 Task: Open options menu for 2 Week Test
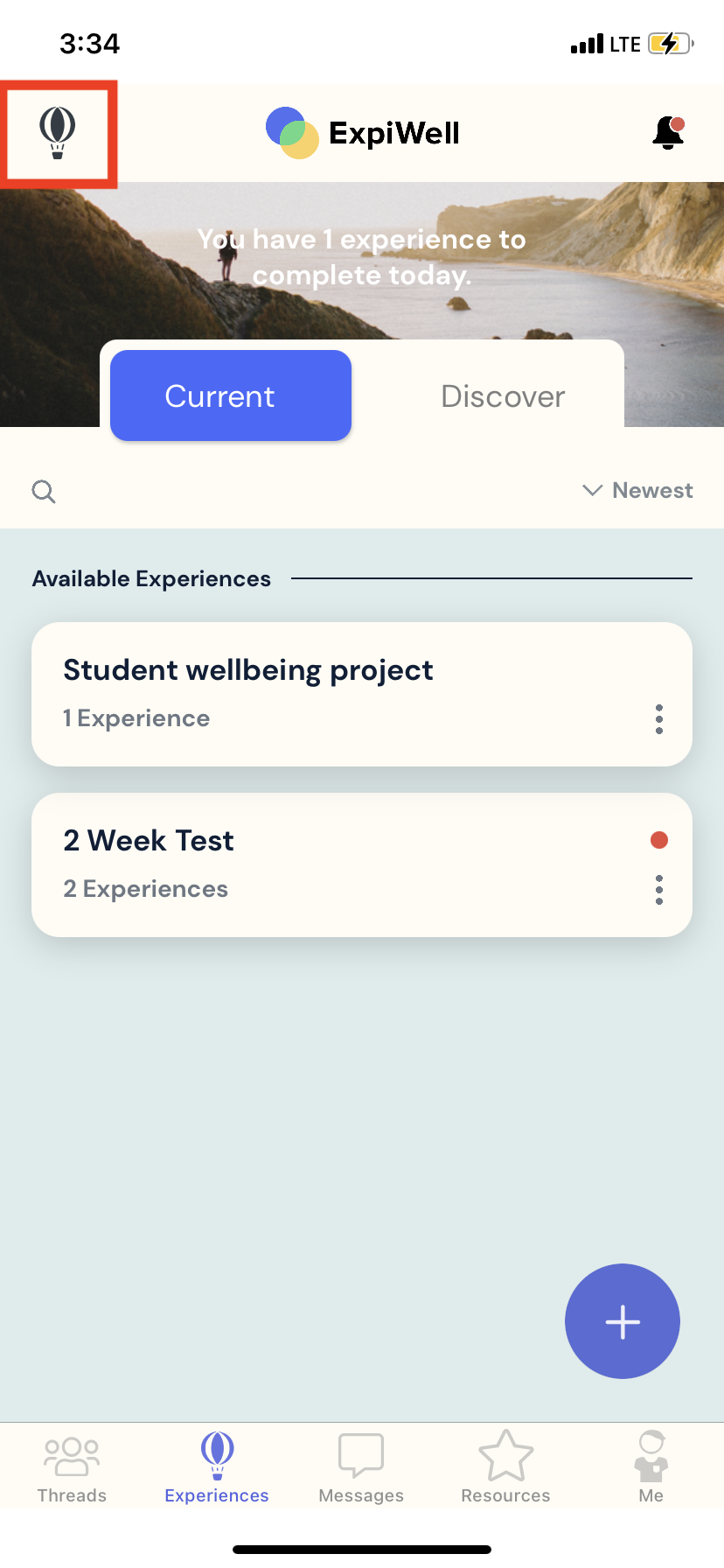[x=659, y=890]
